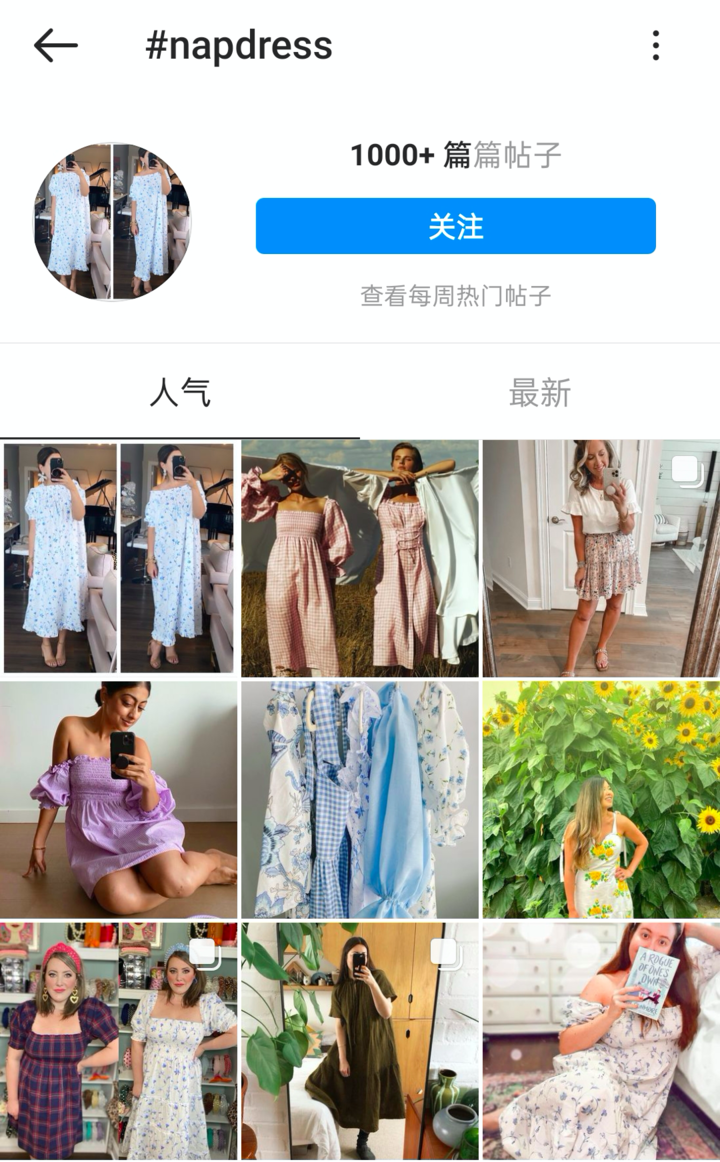Open the post with the book held up

click(601, 1040)
